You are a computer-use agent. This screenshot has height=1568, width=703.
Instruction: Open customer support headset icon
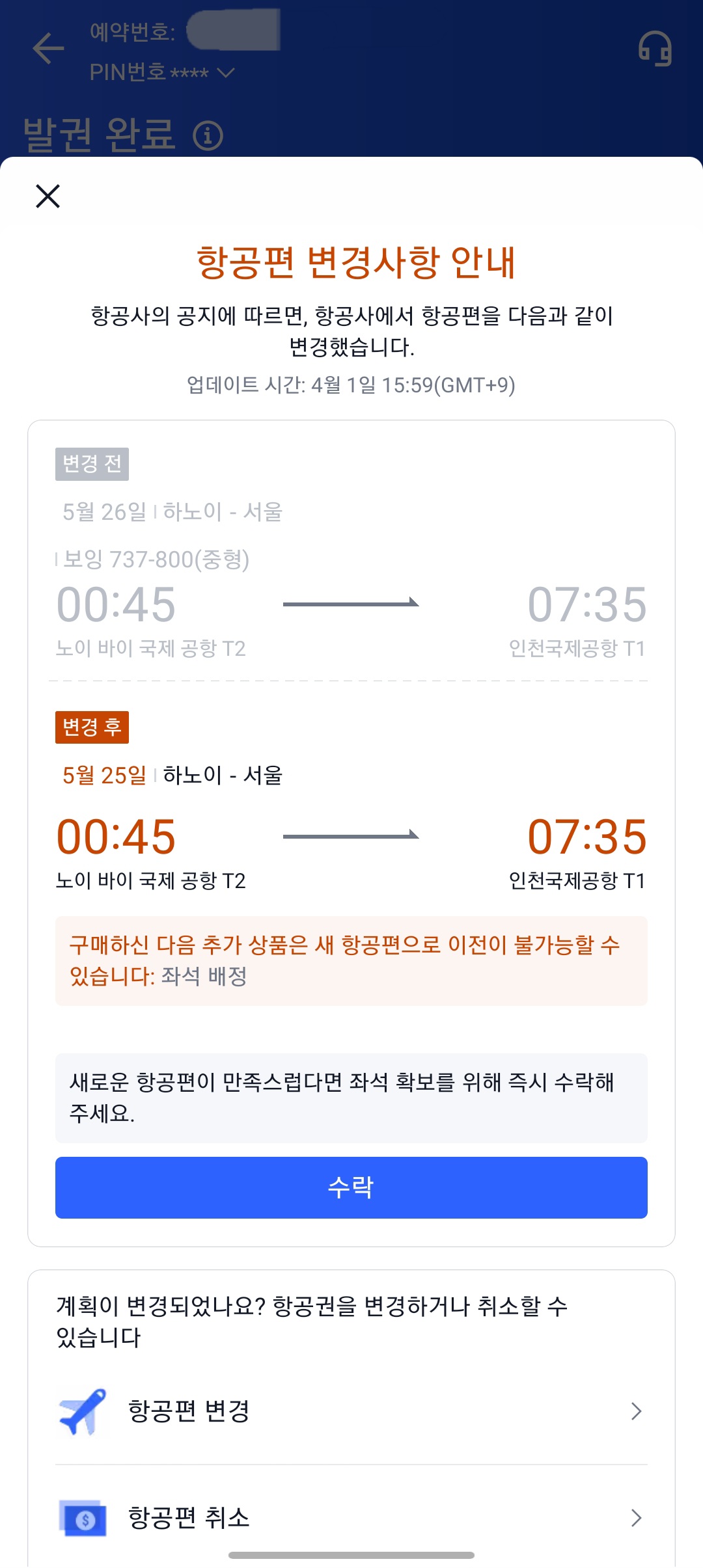655,49
